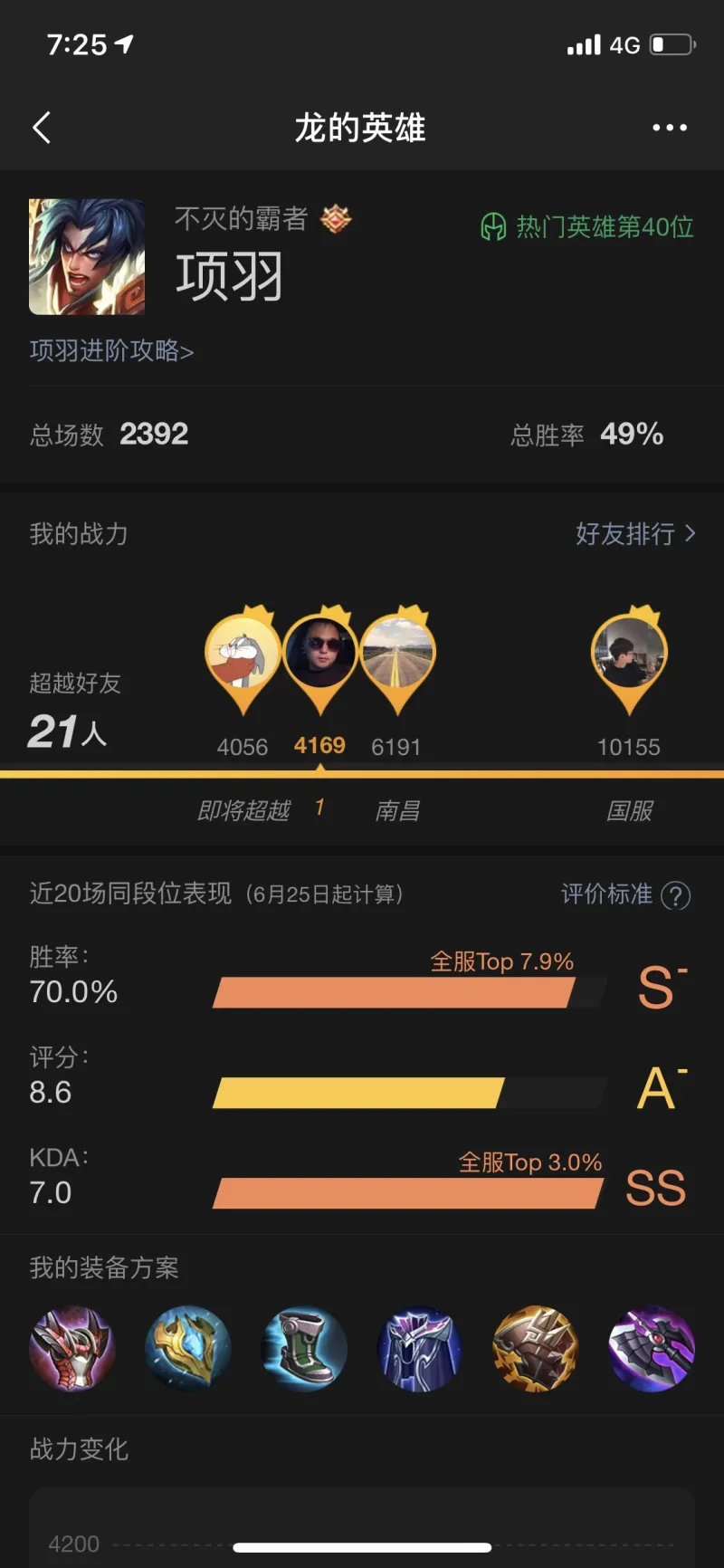View the 热门英雄第40位 popular hero ranking

[x=587, y=226]
